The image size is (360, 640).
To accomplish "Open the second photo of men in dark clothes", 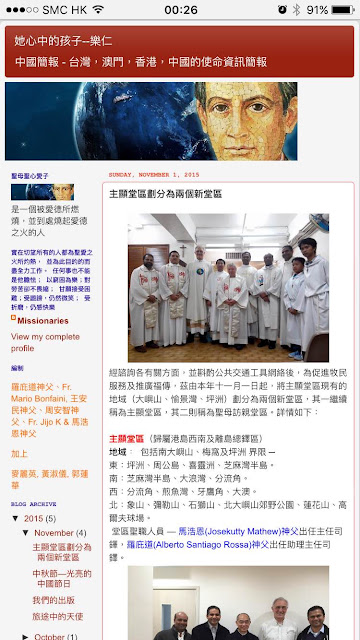I will (228, 603).
